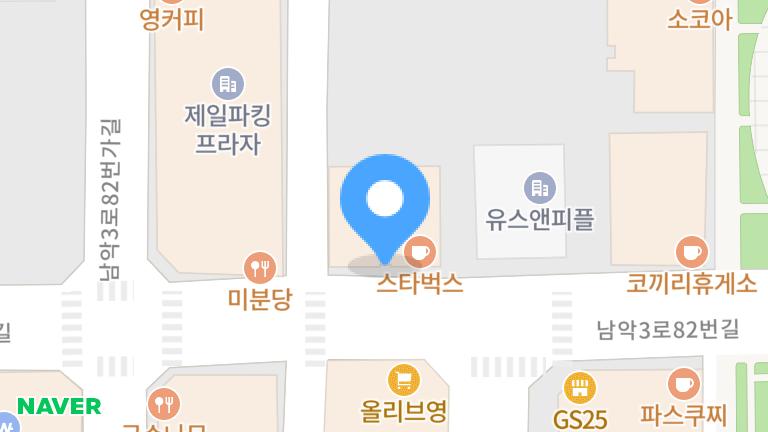This screenshot has height=432, width=768.
Task: Select the 미분당 restaurant marker
Action: 259,267
